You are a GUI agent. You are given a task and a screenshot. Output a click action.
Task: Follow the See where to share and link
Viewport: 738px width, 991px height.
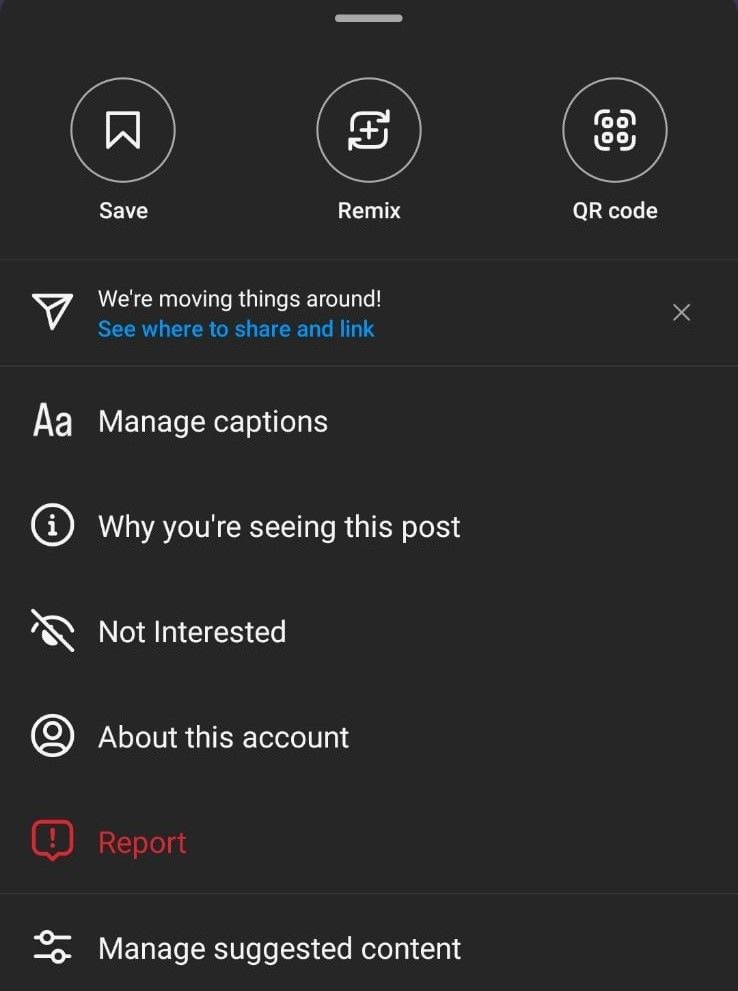[236, 328]
